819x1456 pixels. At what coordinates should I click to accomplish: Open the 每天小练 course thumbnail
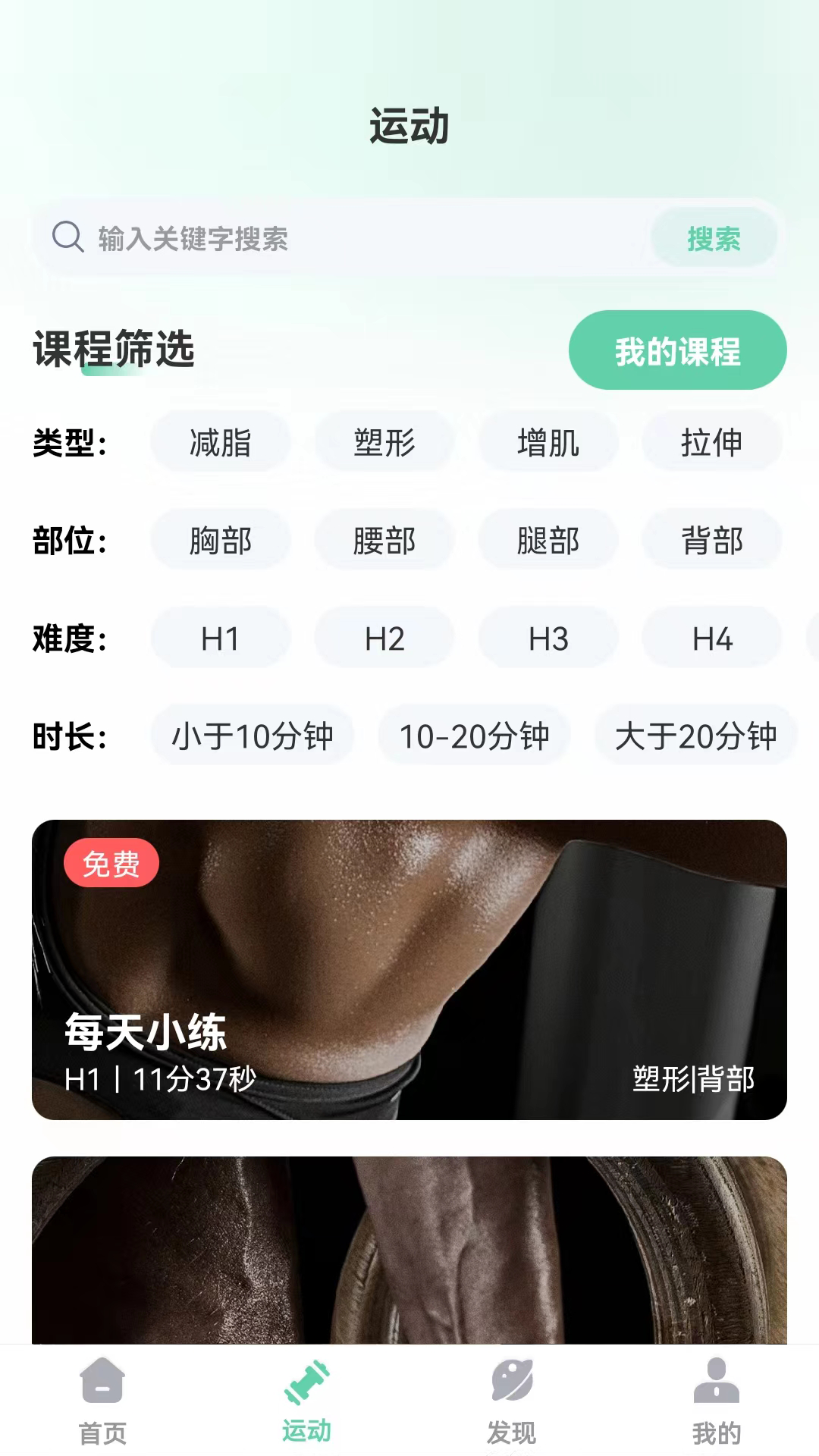[x=409, y=963]
